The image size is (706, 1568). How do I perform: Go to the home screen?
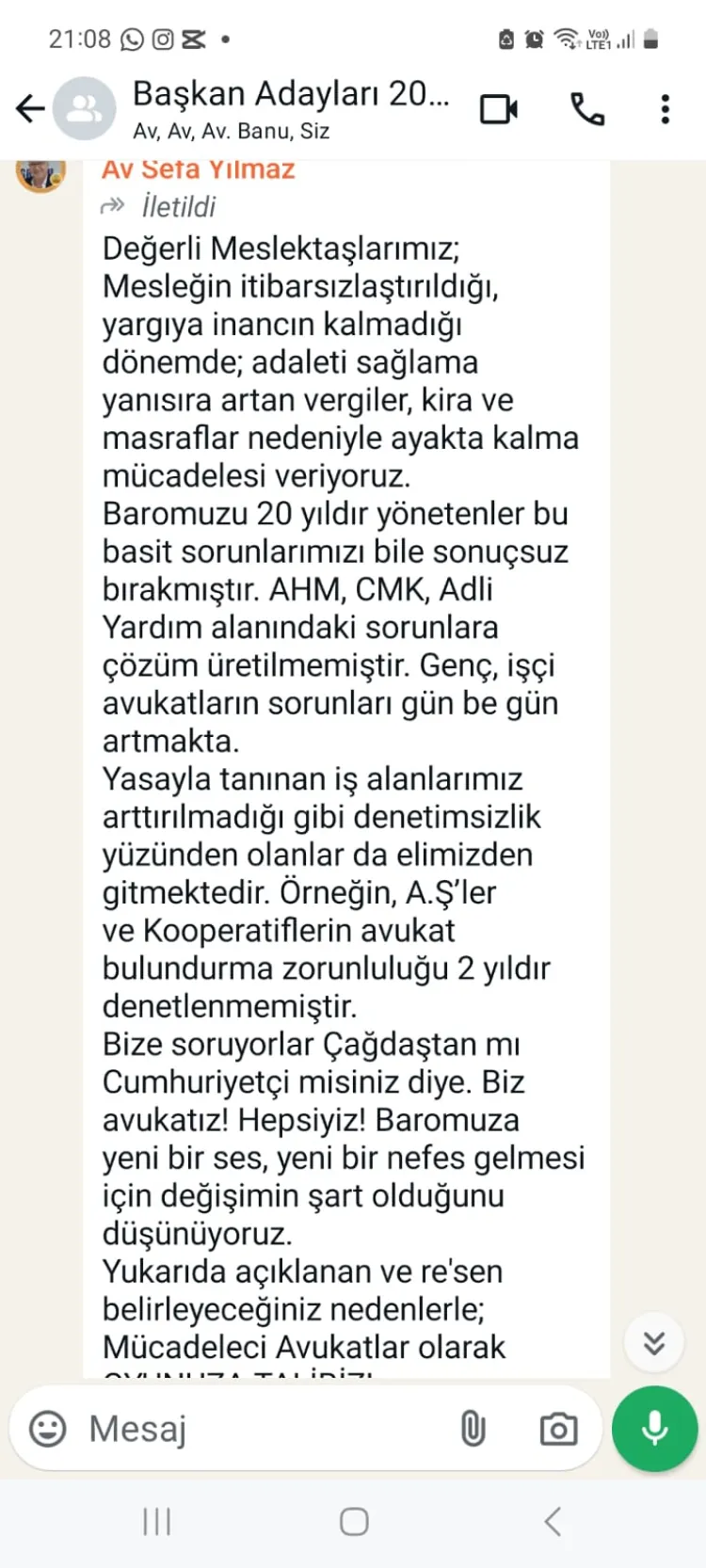pos(353,1521)
